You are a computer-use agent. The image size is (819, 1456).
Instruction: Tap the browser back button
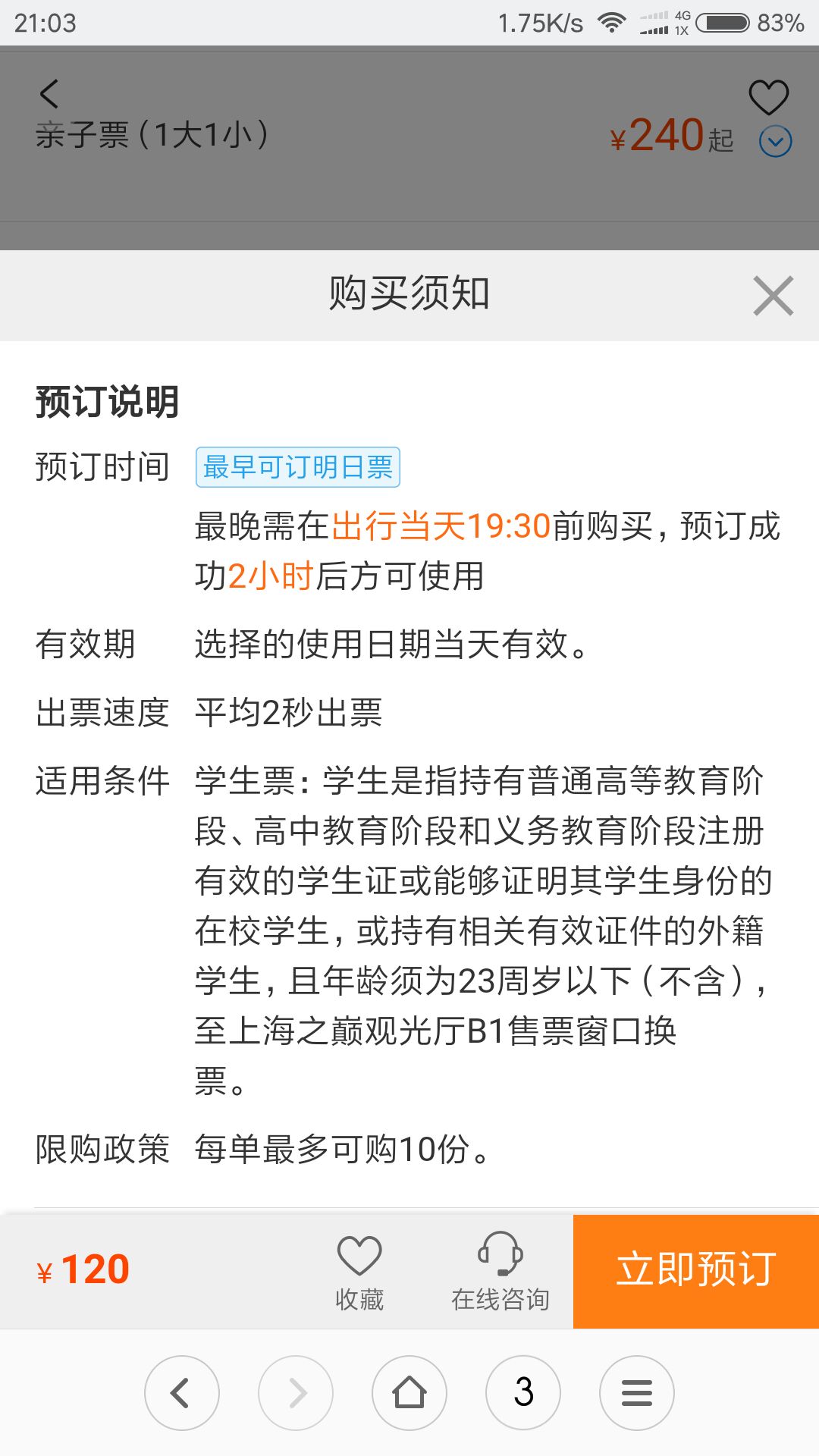click(182, 1393)
